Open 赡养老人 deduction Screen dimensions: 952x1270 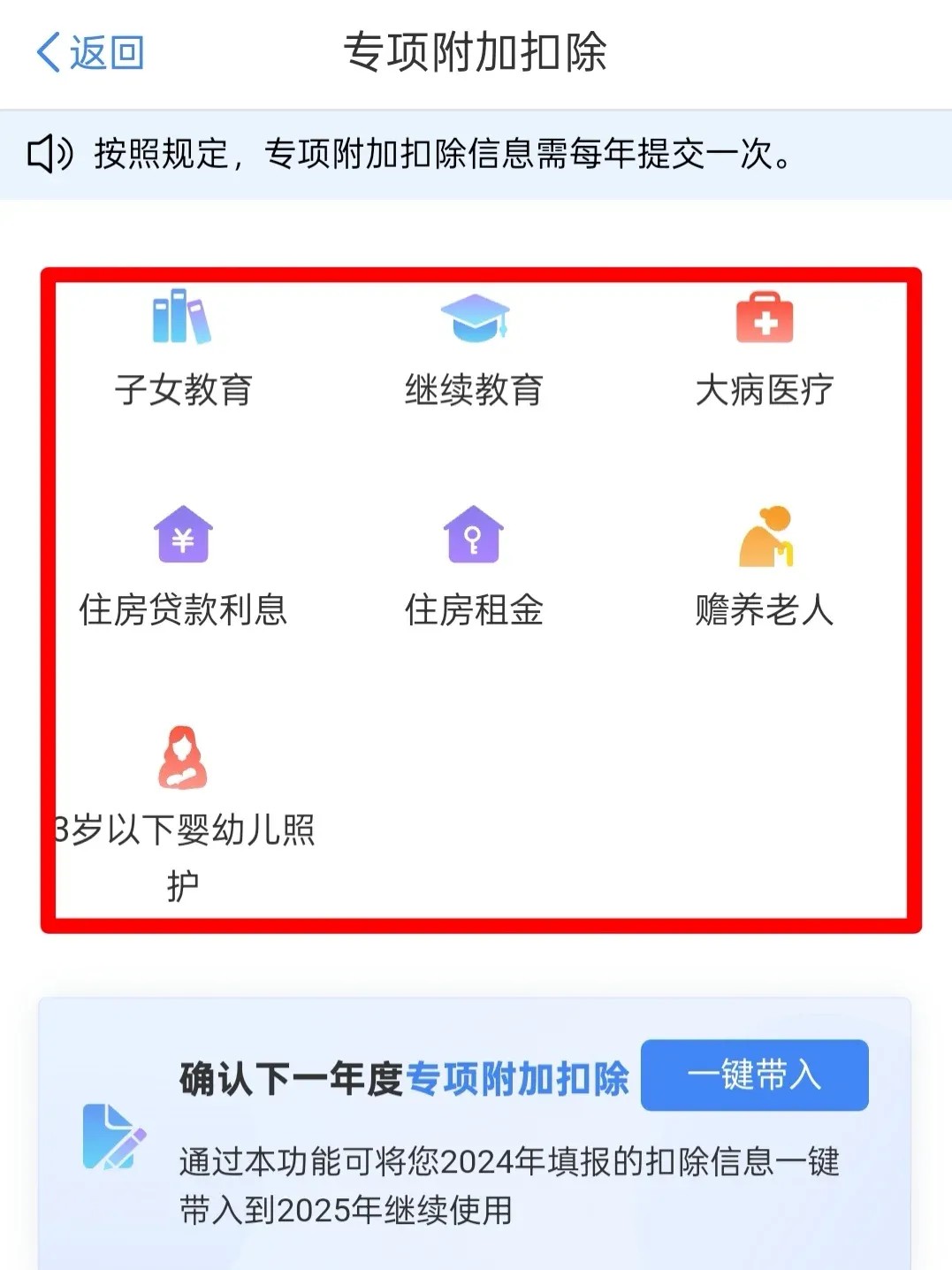point(765,568)
